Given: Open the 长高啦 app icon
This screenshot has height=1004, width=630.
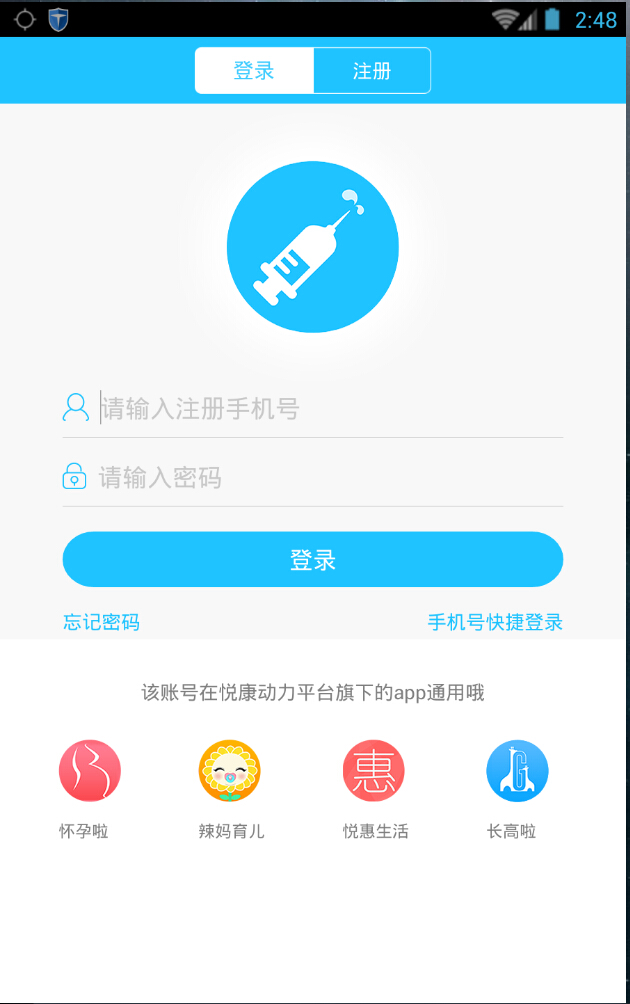Looking at the screenshot, I should 516,771.
